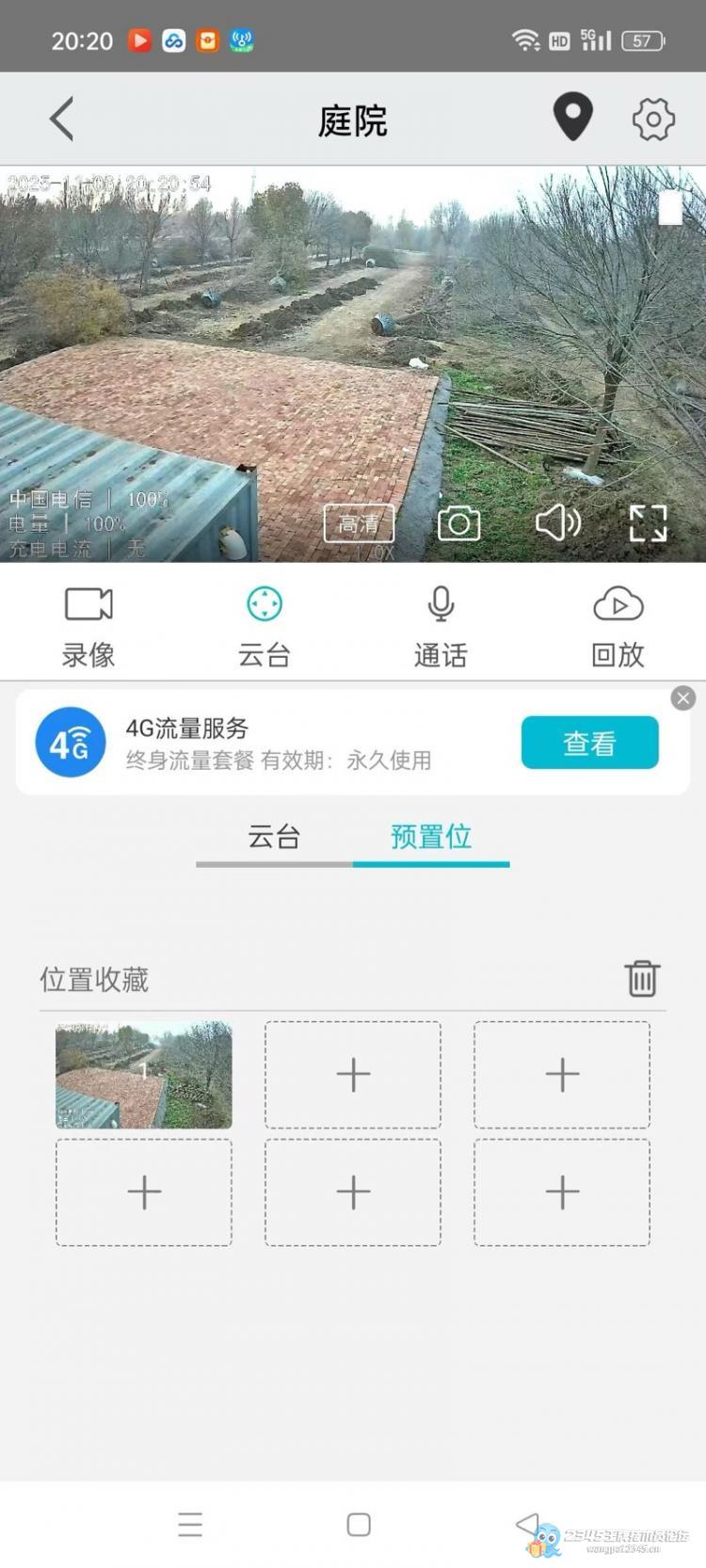This screenshot has height=1568, width=706.
Task: Tap the system home button
Action: (359, 1525)
